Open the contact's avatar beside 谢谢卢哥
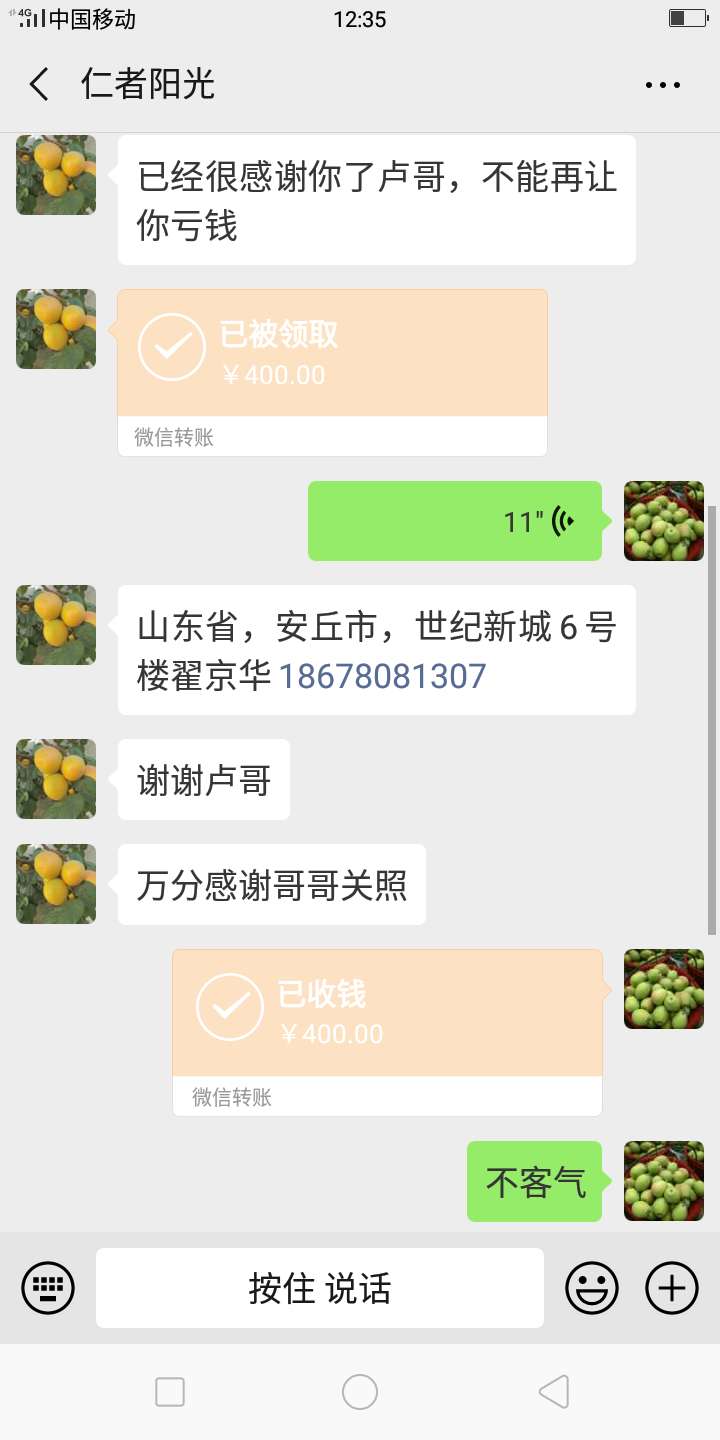The image size is (720, 1440). tap(56, 779)
